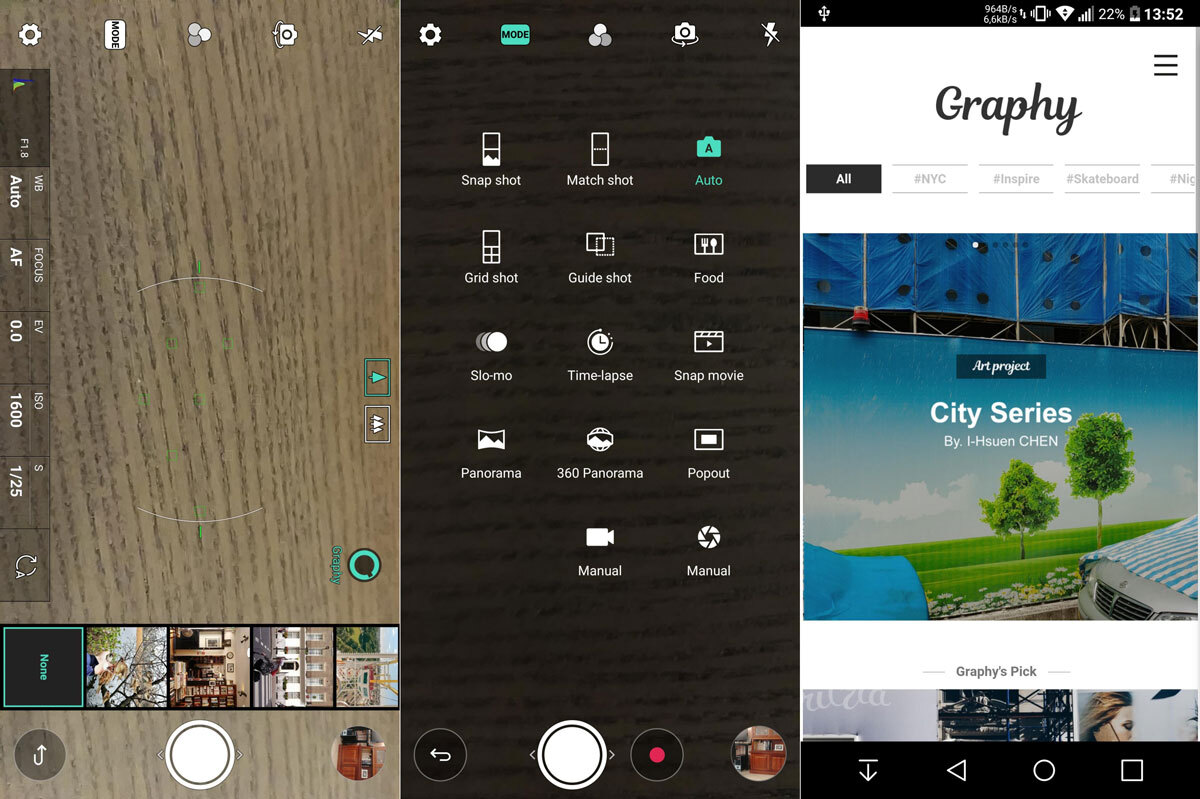Image resolution: width=1200 pixels, height=799 pixels.
Task: Choose the Time-lapse mode
Action: 599,354
